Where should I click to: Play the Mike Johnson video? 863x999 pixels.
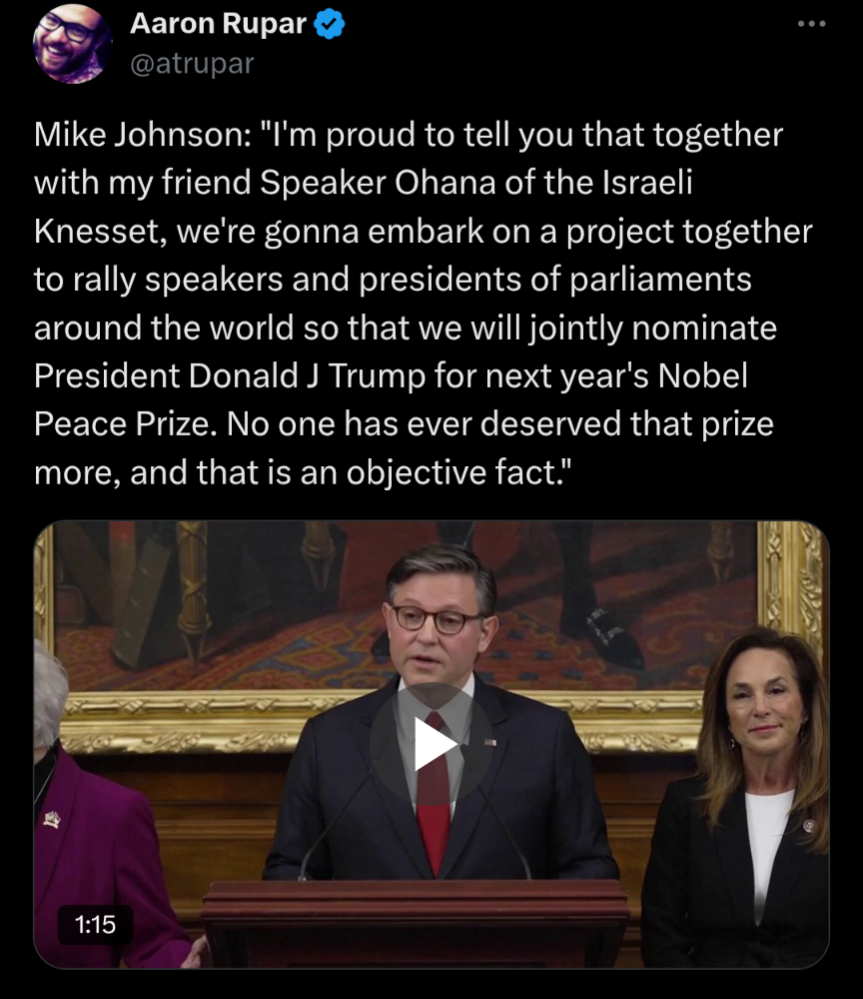tap(432, 745)
